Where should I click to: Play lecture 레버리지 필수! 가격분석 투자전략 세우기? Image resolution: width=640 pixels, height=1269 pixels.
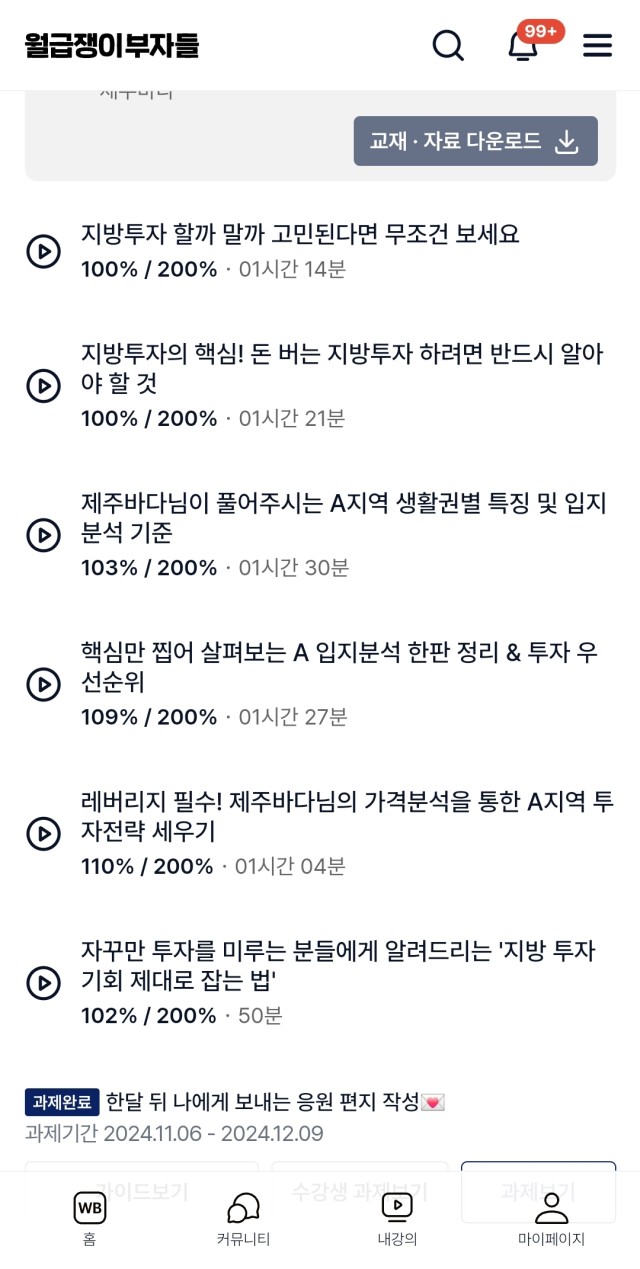tap(43, 833)
